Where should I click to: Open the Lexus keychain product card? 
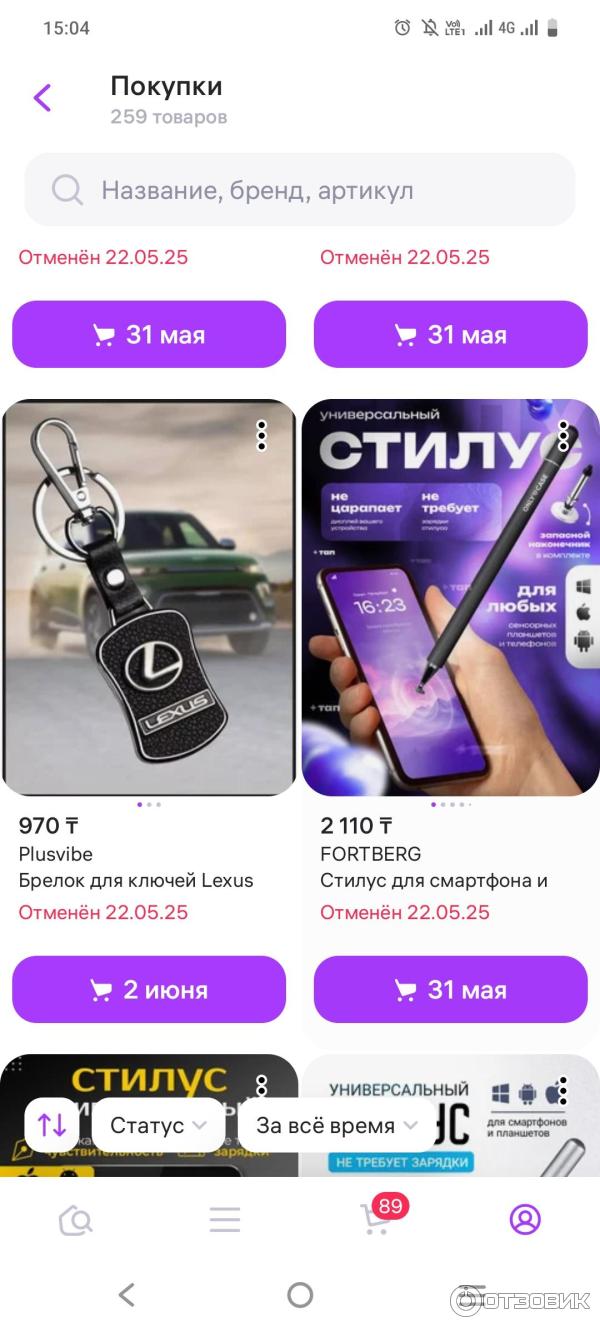(149, 598)
